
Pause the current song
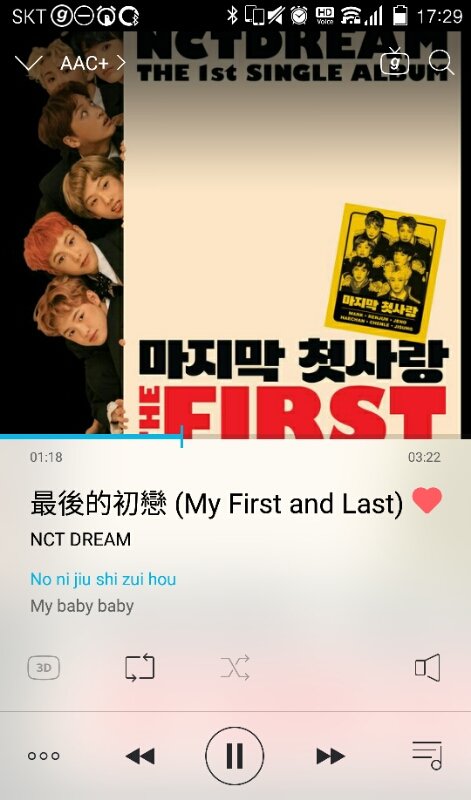pos(235,756)
